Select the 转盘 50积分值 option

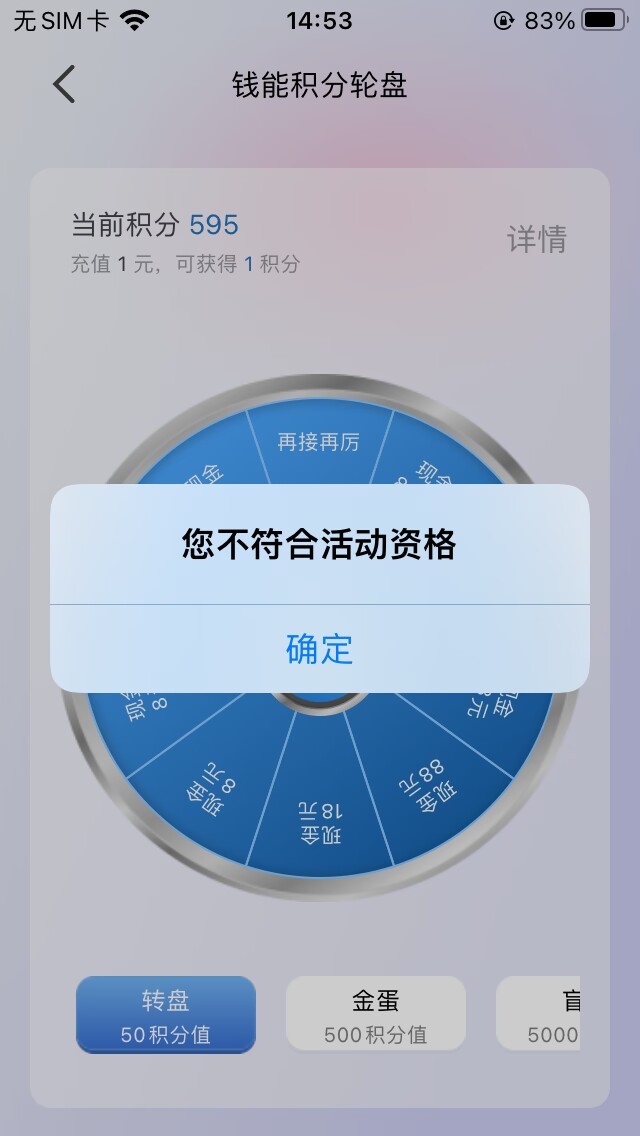[166, 1015]
